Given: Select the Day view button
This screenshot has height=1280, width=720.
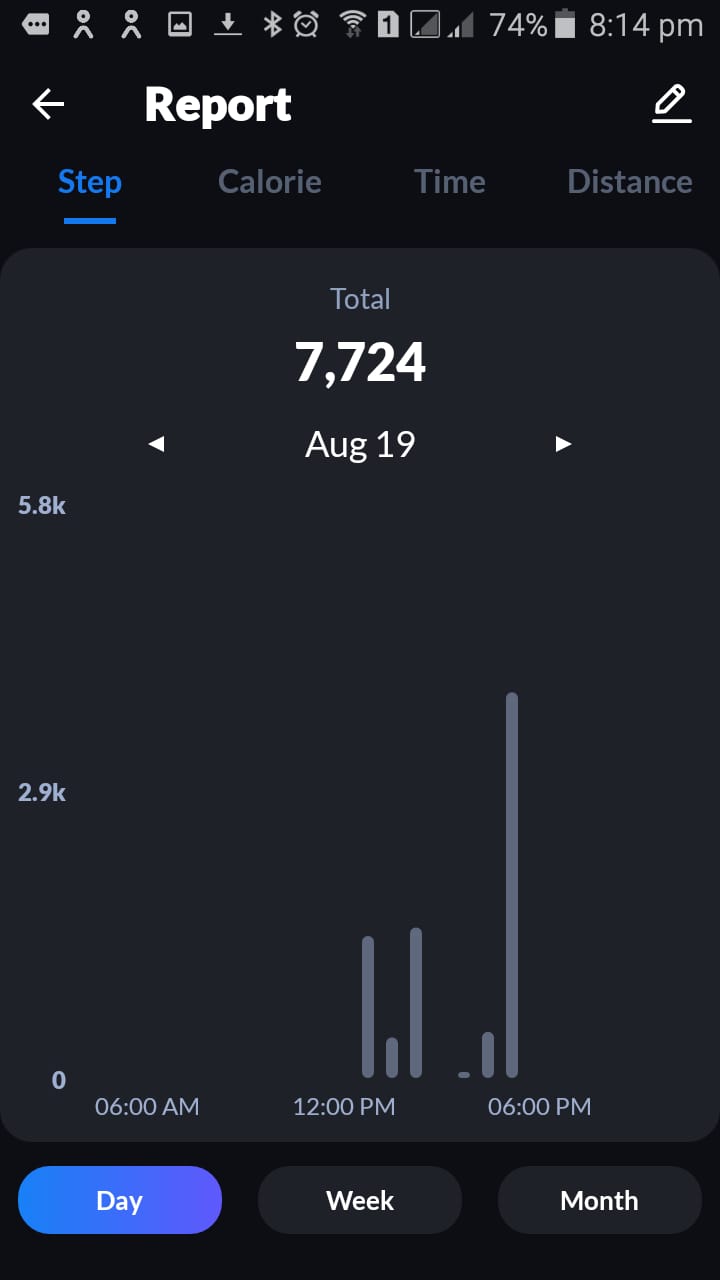Looking at the screenshot, I should tap(120, 1200).
